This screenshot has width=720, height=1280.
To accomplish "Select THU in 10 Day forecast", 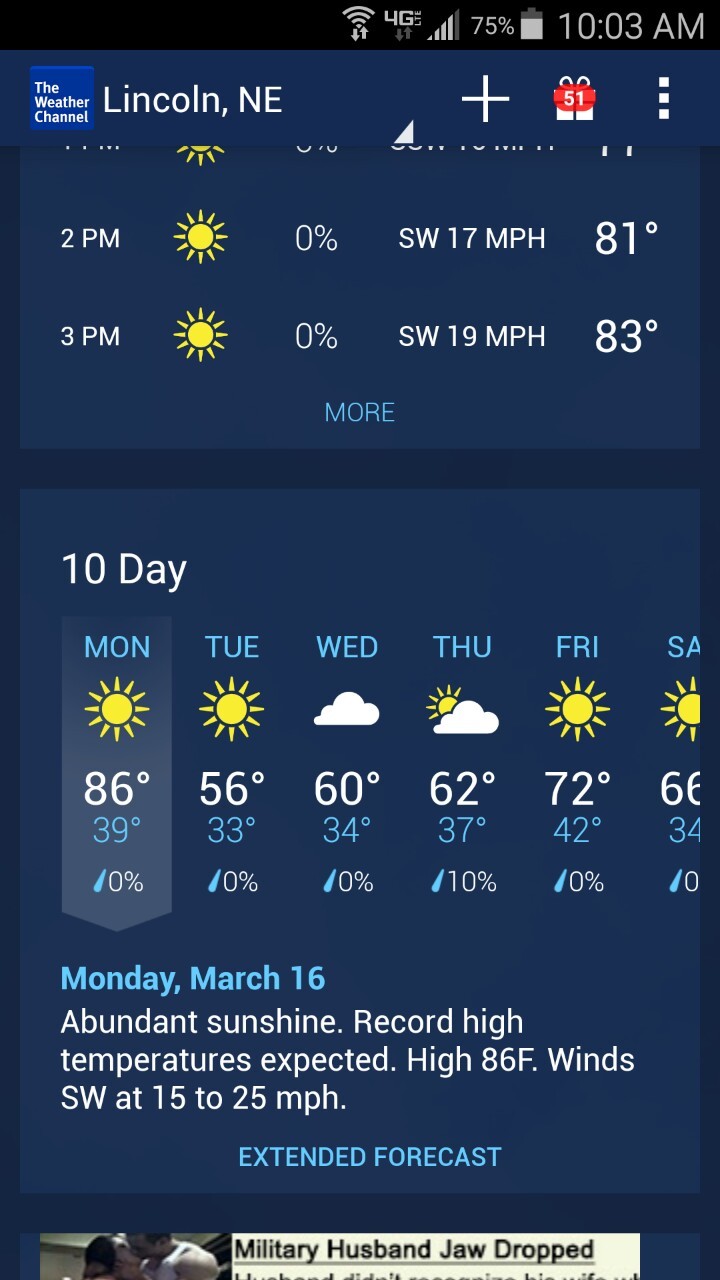I will [462, 770].
